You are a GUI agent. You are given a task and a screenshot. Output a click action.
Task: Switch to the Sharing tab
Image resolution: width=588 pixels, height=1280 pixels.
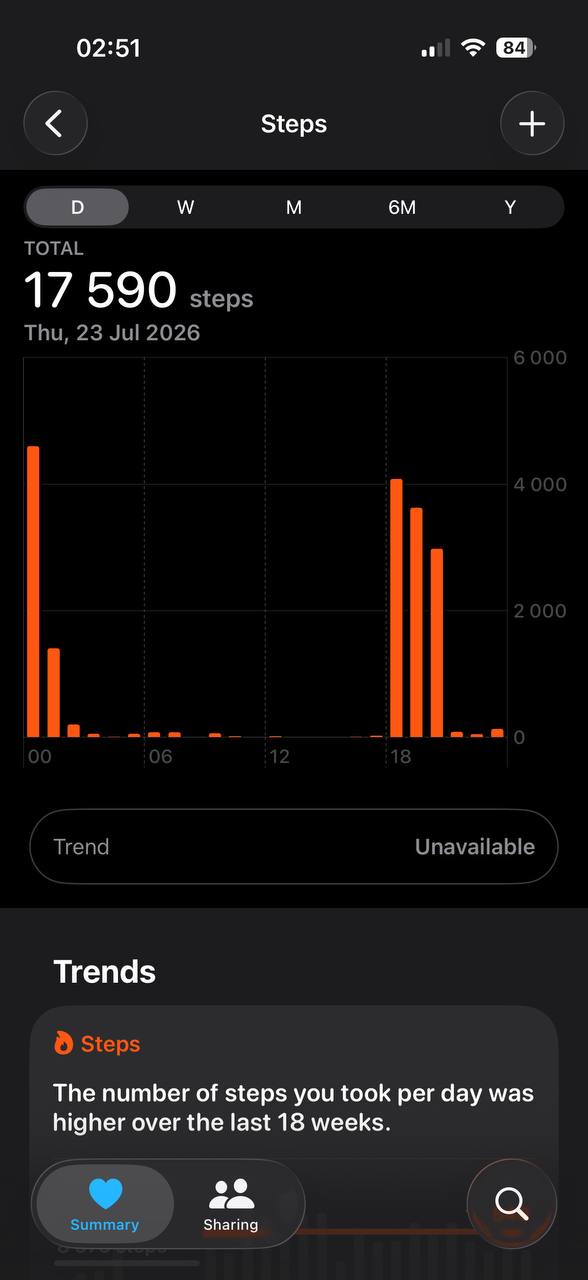(231, 1205)
